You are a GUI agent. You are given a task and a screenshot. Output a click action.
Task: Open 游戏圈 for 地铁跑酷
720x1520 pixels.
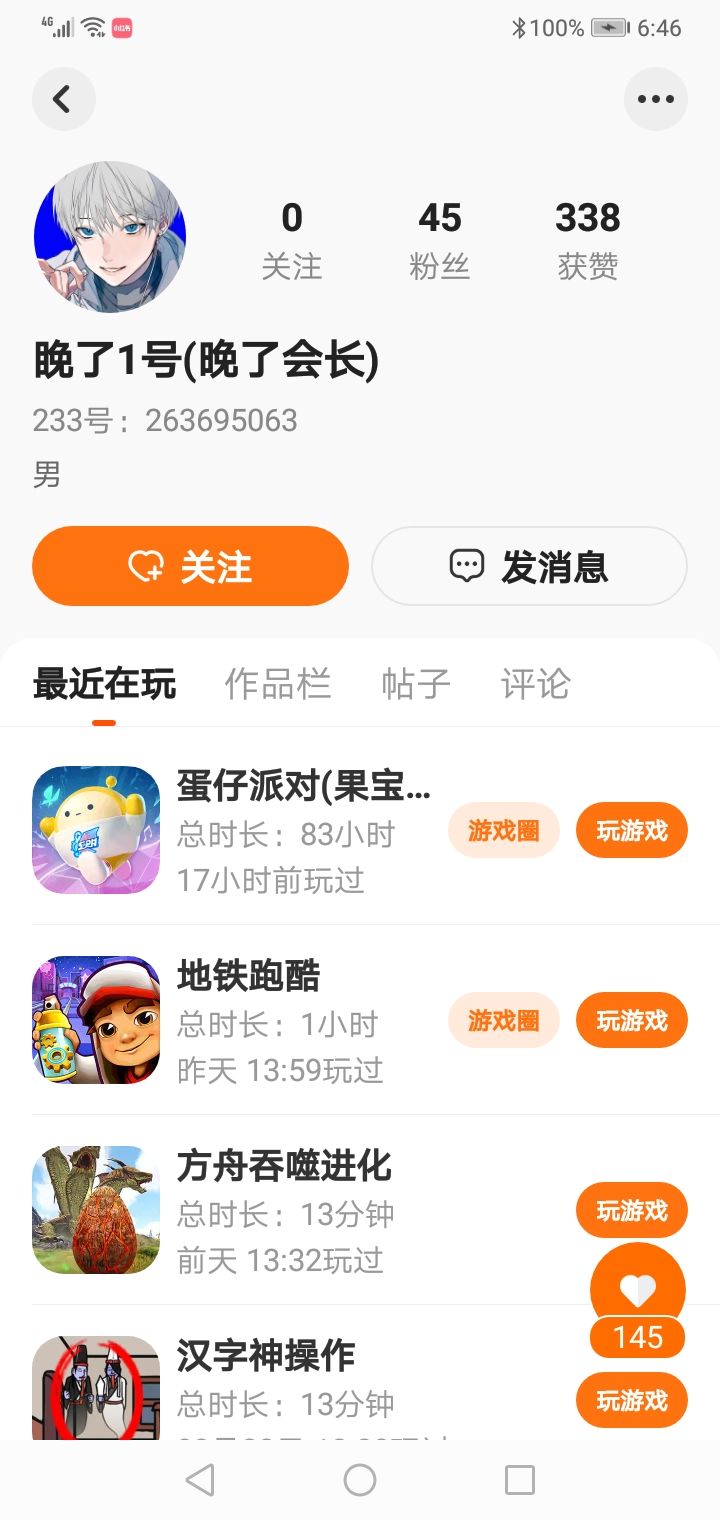(503, 1020)
